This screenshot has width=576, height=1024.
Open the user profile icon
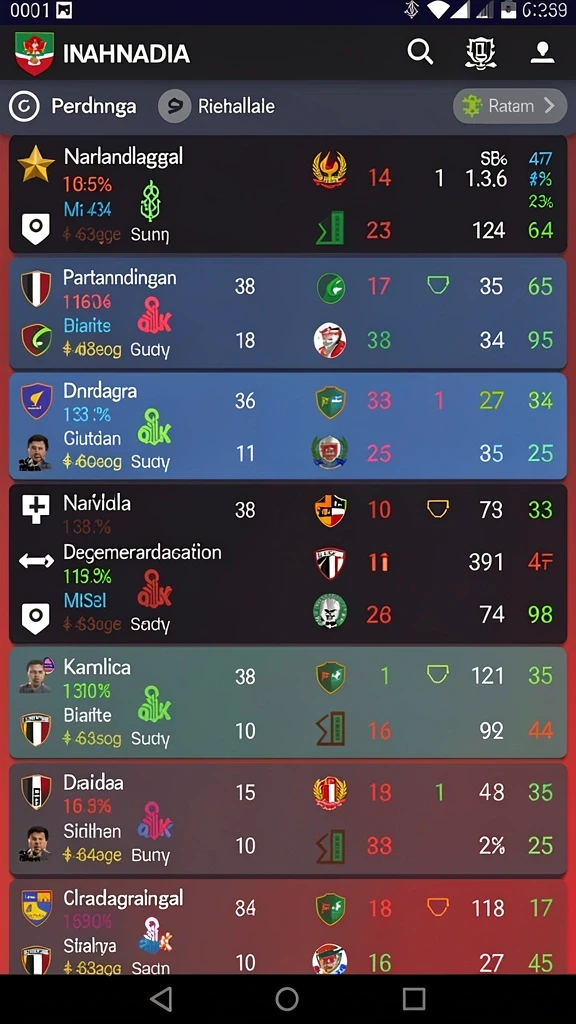pyautogui.click(x=542, y=52)
